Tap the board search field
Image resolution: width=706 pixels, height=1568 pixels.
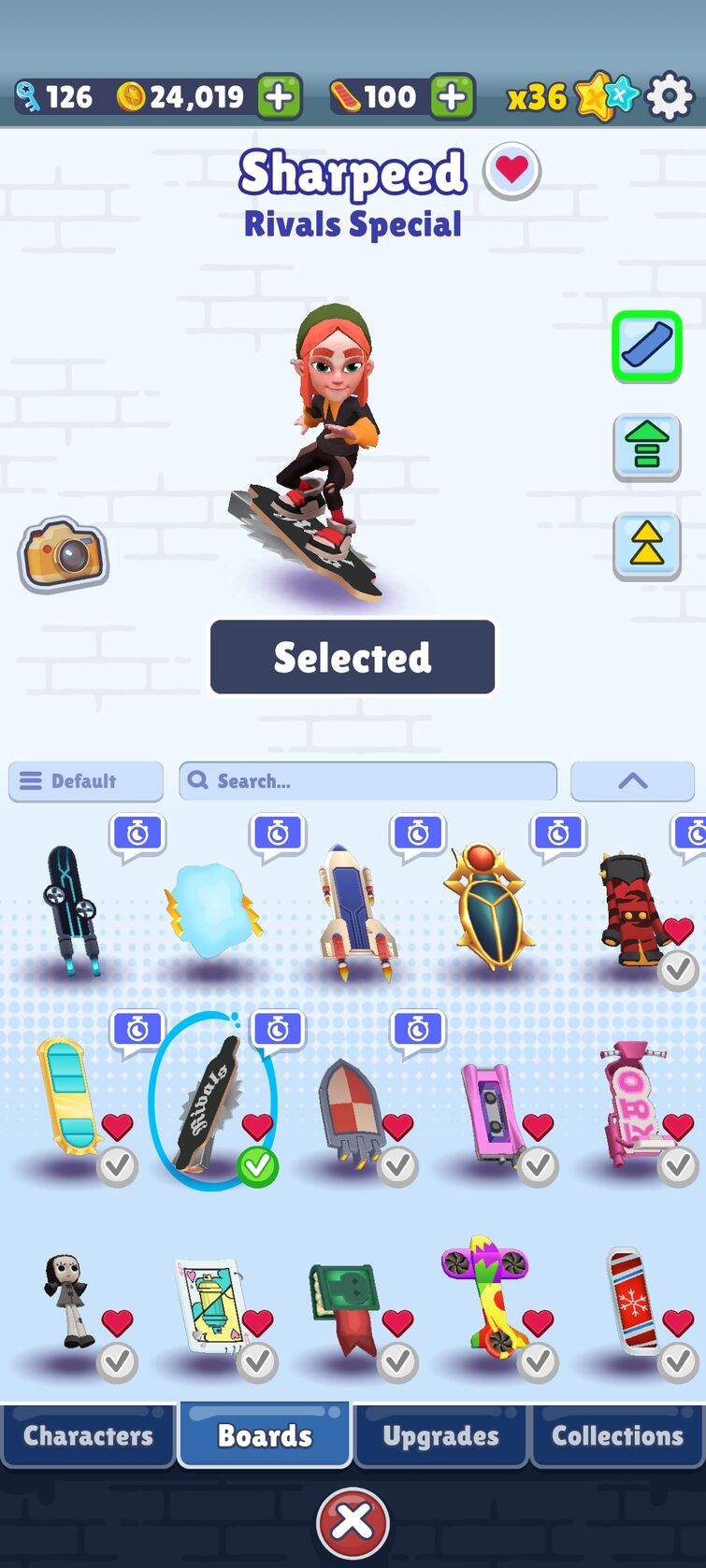(x=367, y=781)
